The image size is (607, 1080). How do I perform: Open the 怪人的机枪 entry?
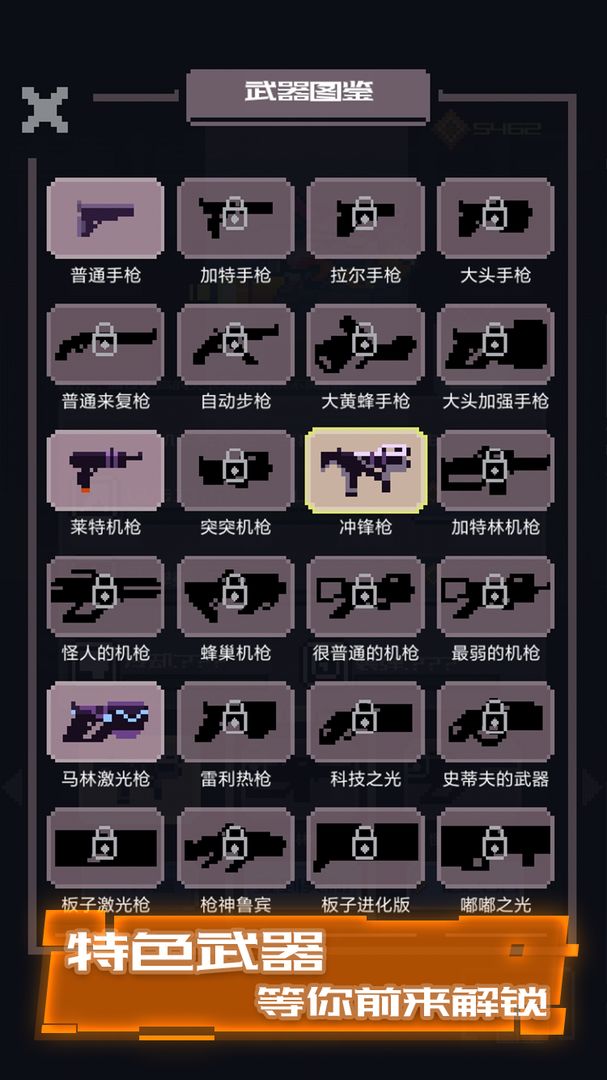click(105, 596)
